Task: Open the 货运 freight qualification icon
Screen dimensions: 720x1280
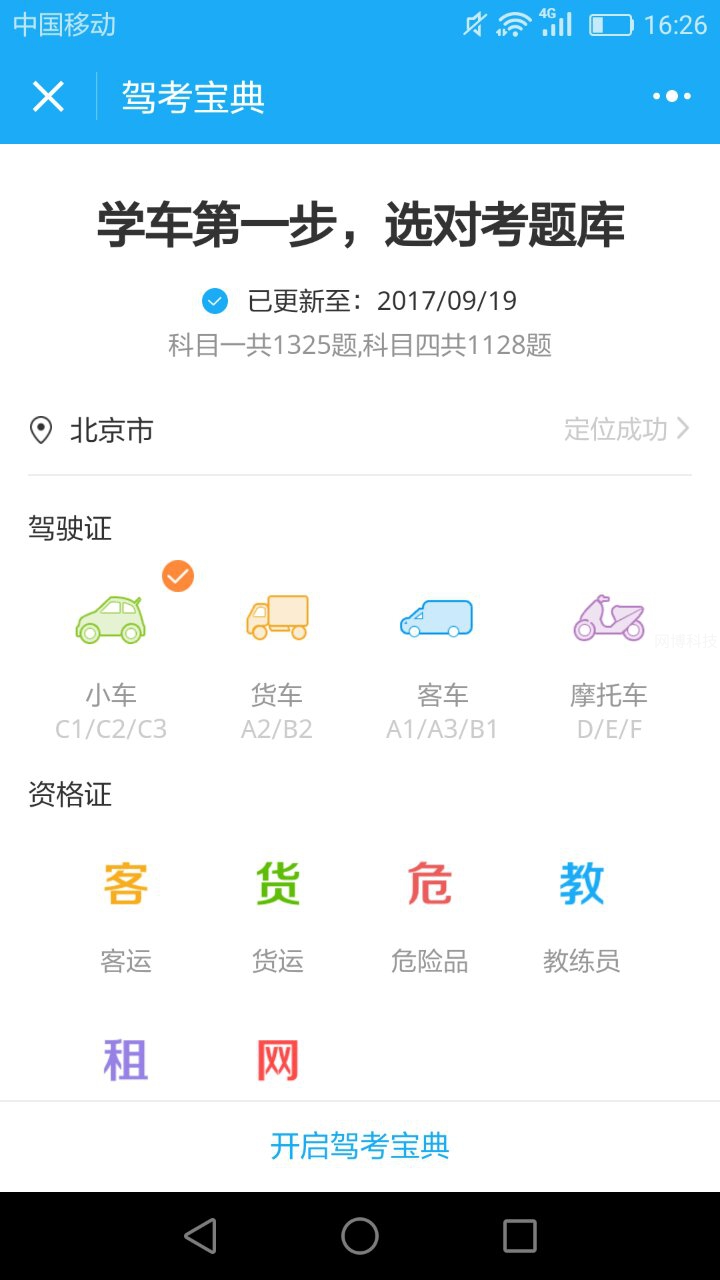Action: (x=277, y=882)
